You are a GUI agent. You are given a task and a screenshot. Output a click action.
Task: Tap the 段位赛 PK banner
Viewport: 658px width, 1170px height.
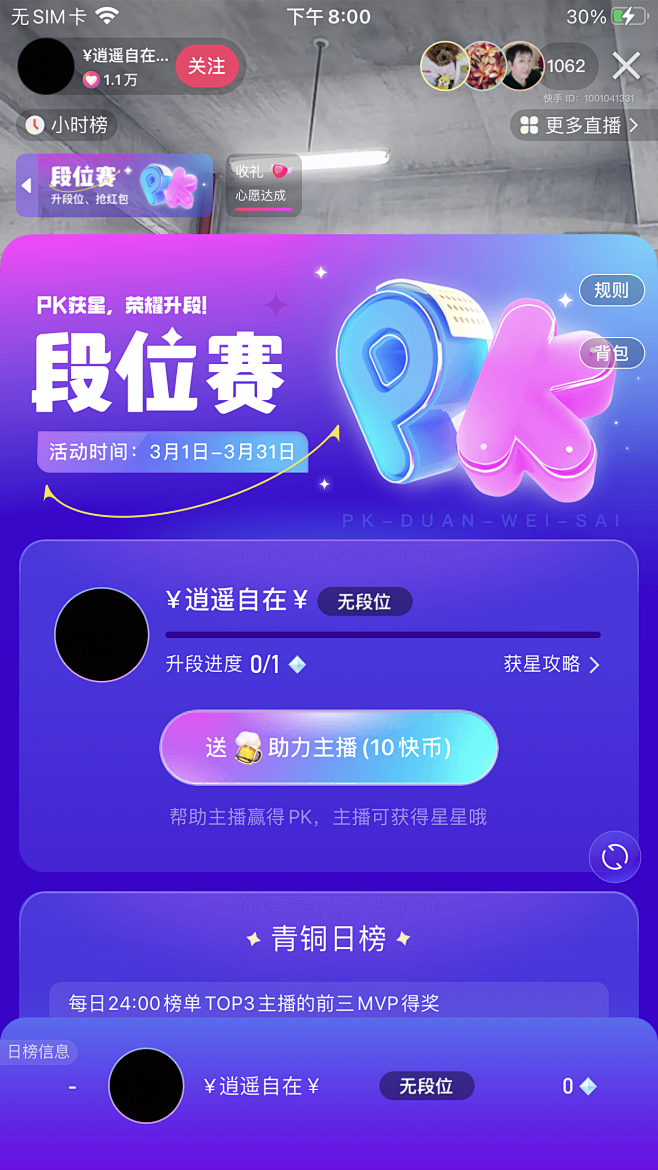tap(116, 186)
